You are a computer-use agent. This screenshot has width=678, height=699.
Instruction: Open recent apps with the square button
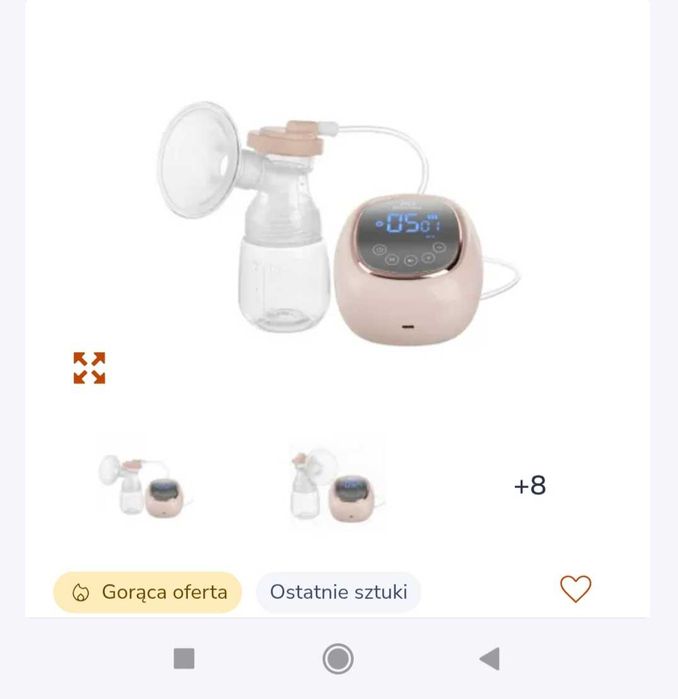[184, 658]
